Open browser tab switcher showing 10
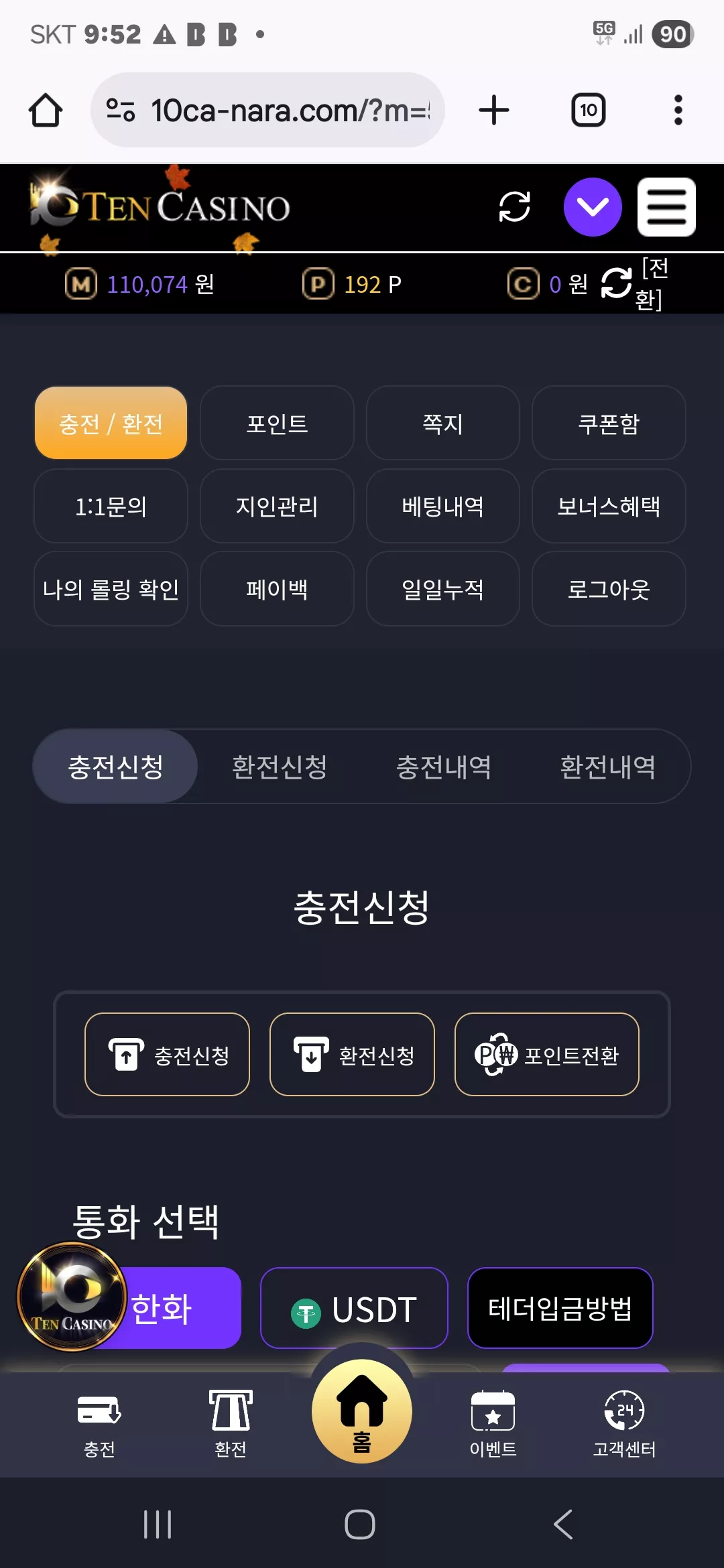724x1568 pixels. coord(588,110)
